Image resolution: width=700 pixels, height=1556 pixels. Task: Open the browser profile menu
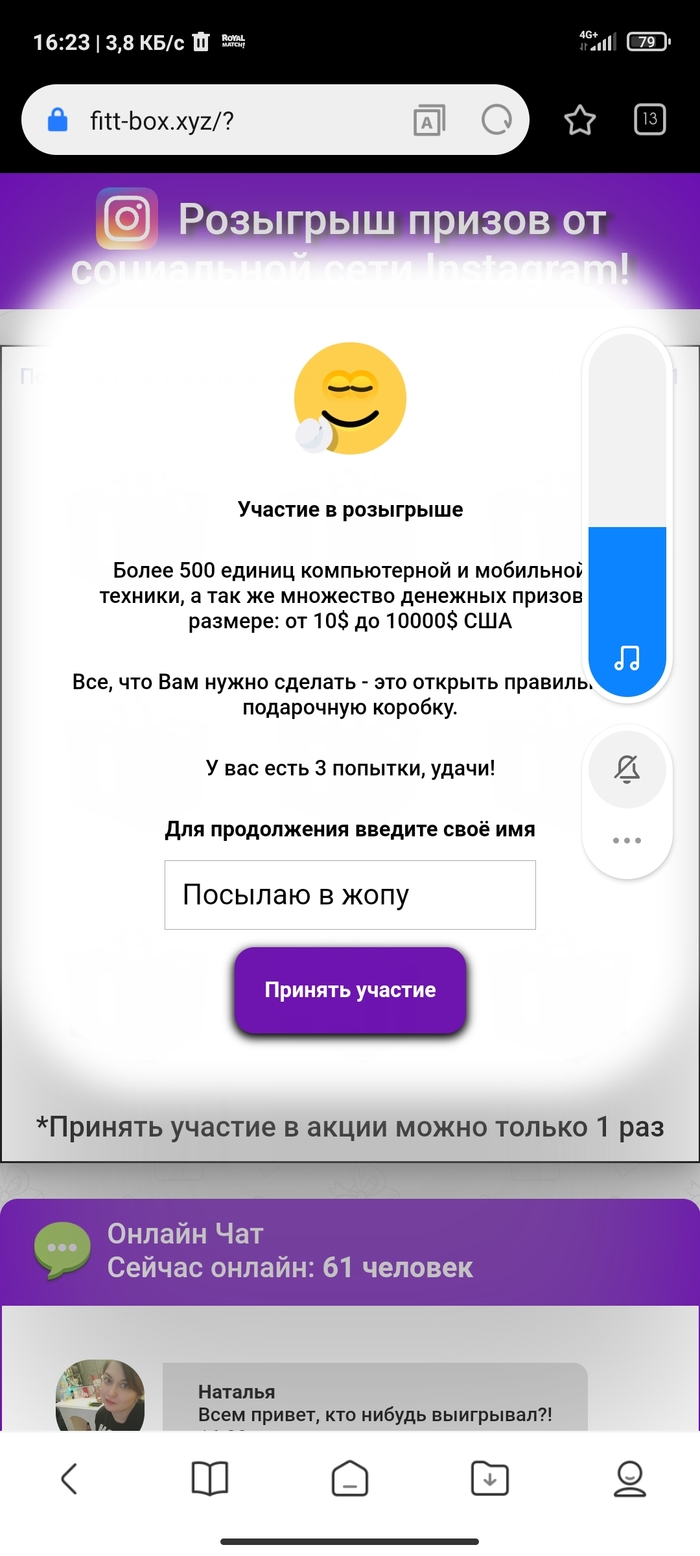pos(630,1478)
